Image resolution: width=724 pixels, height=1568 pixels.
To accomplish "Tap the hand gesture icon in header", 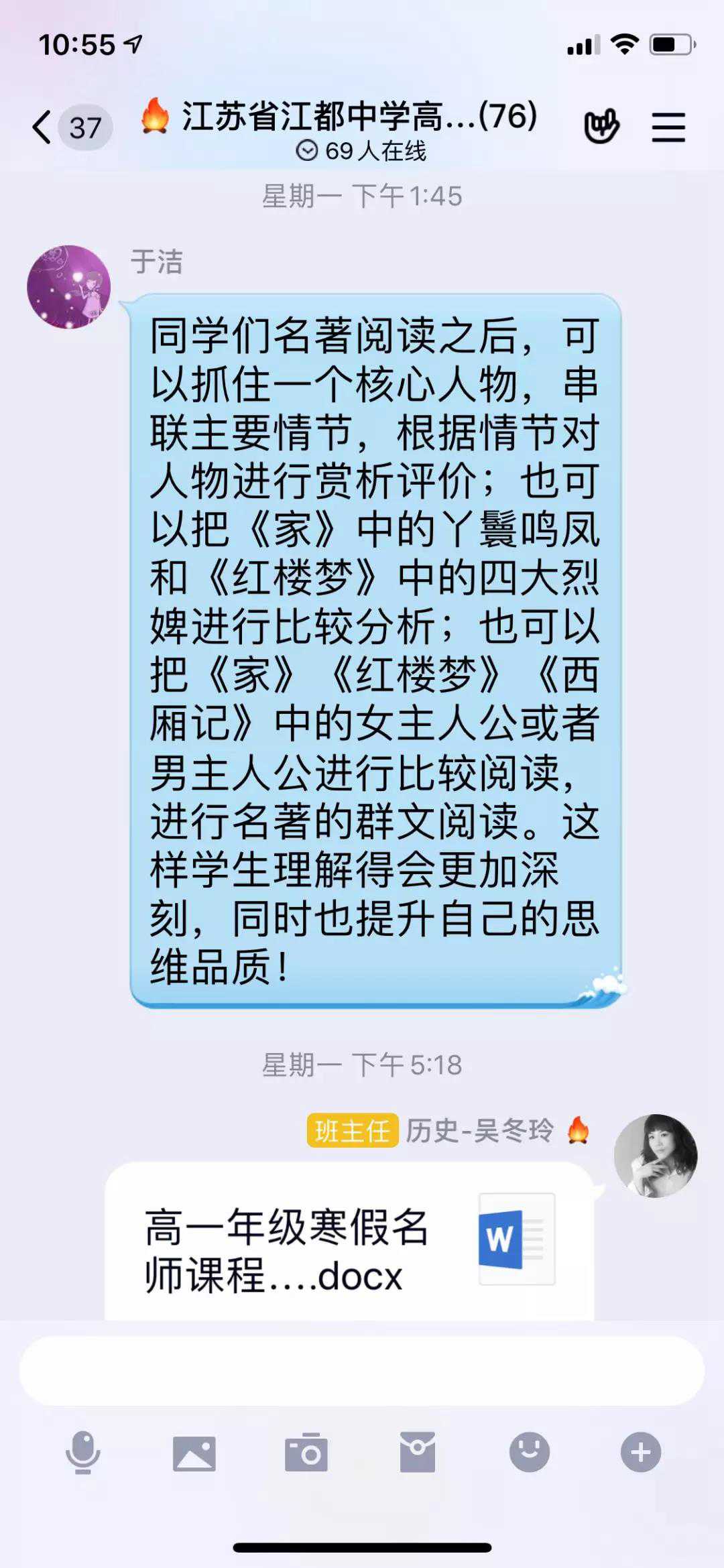I will click(601, 127).
